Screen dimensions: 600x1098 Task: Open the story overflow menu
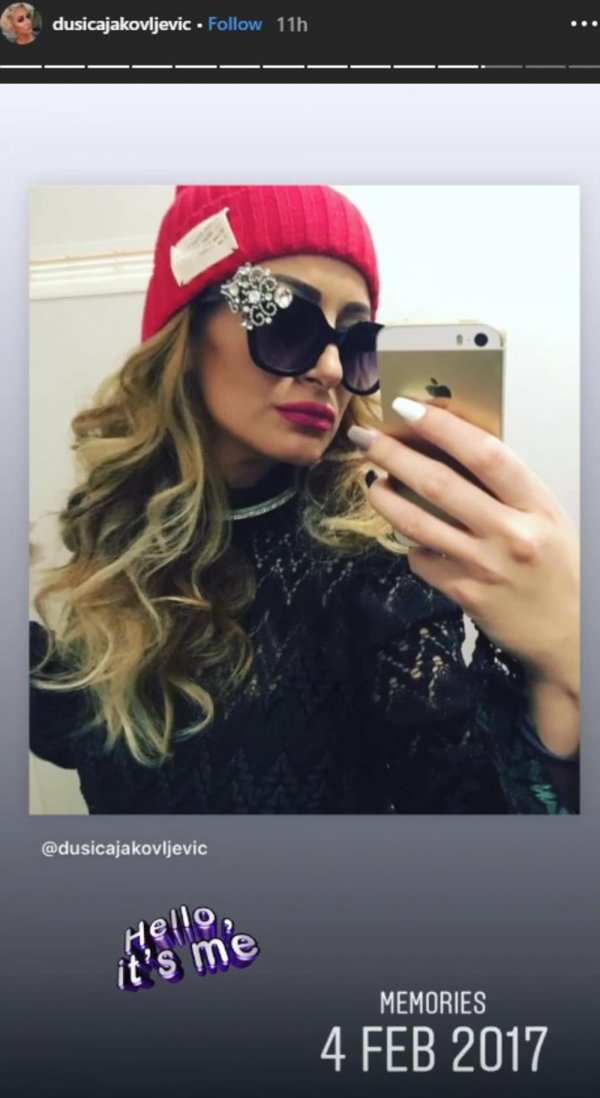click(x=581, y=24)
